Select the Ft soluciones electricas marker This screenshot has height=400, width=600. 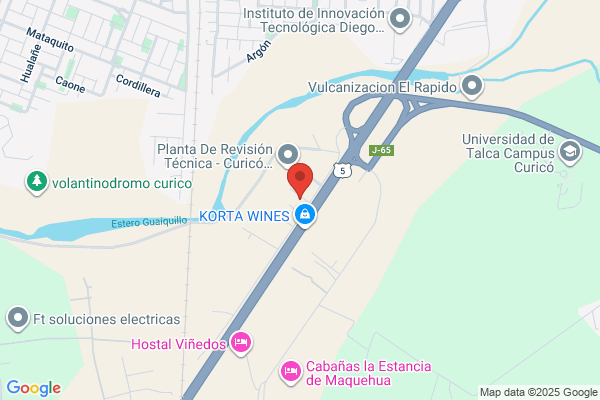[x=18, y=319]
